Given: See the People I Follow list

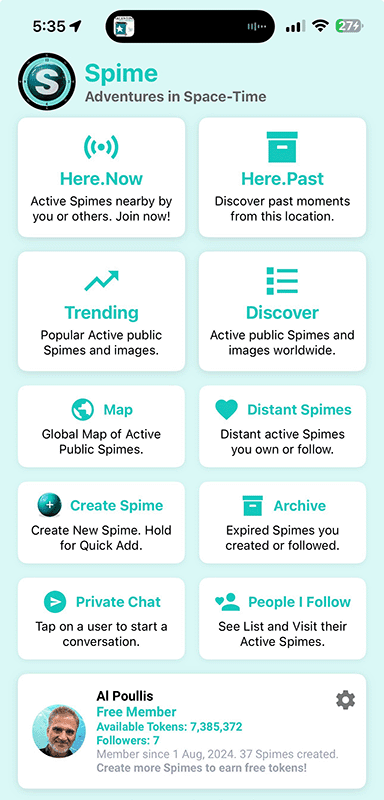Looking at the screenshot, I should 283,618.
